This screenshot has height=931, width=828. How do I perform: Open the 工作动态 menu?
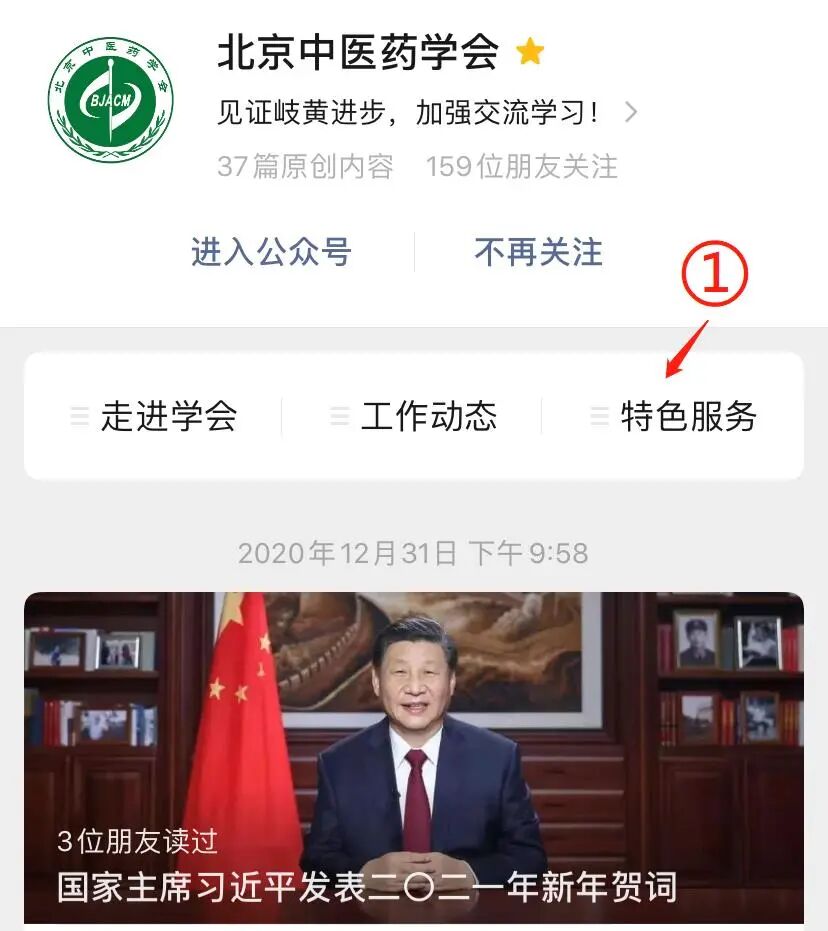pyautogui.click(x=414, y=416)
